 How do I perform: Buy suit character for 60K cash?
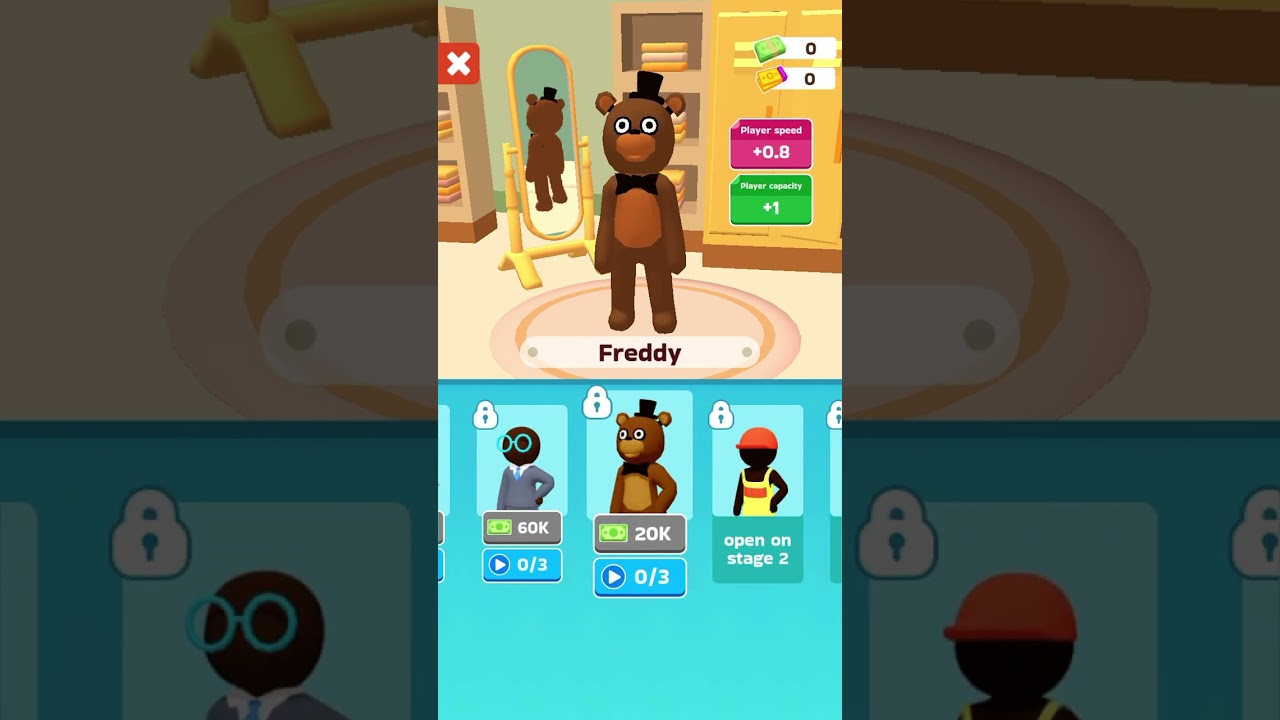tap(522, 528)
